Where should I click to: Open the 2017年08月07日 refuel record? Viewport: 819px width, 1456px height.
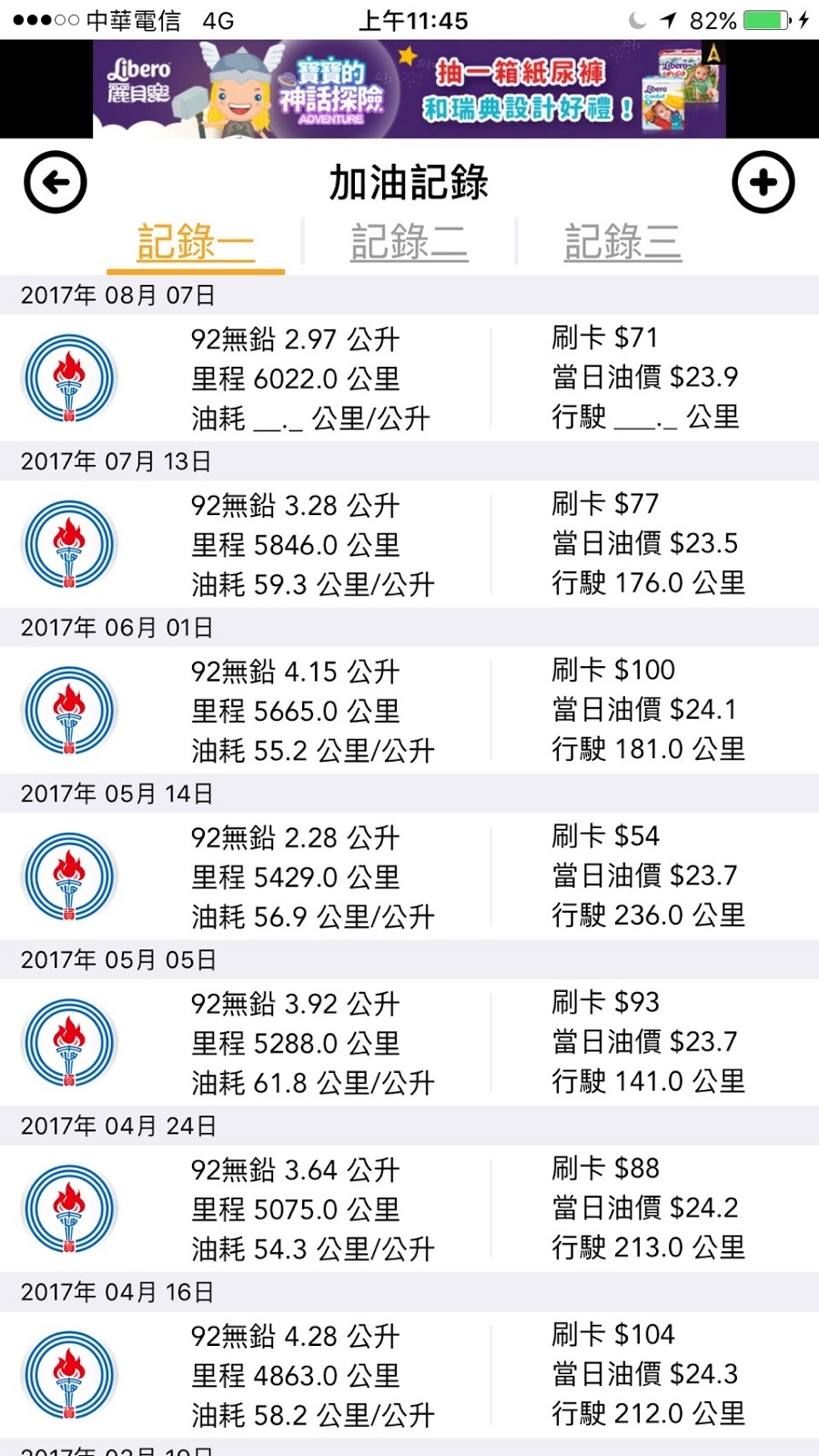point(409,378)
